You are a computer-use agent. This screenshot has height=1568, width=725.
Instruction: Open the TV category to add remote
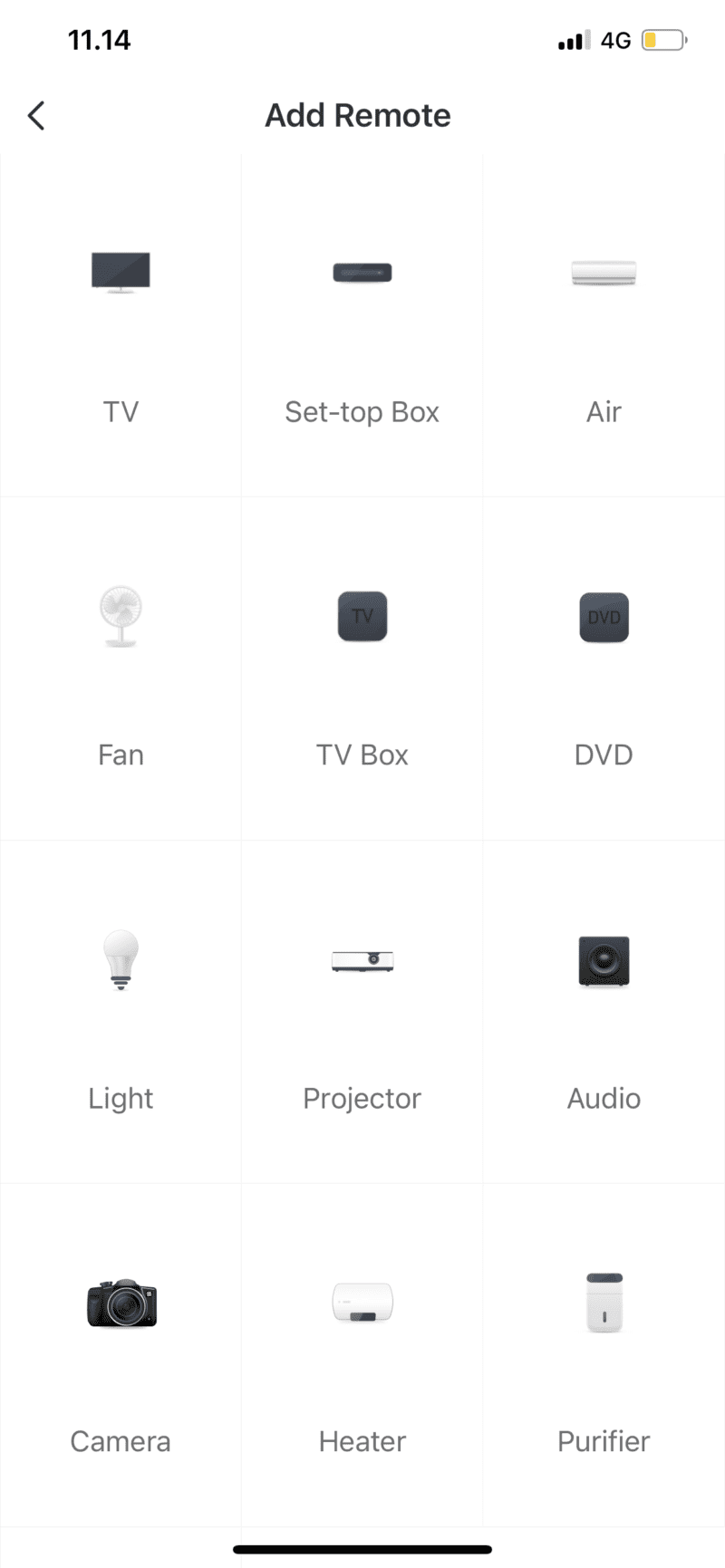pos(121,326)
